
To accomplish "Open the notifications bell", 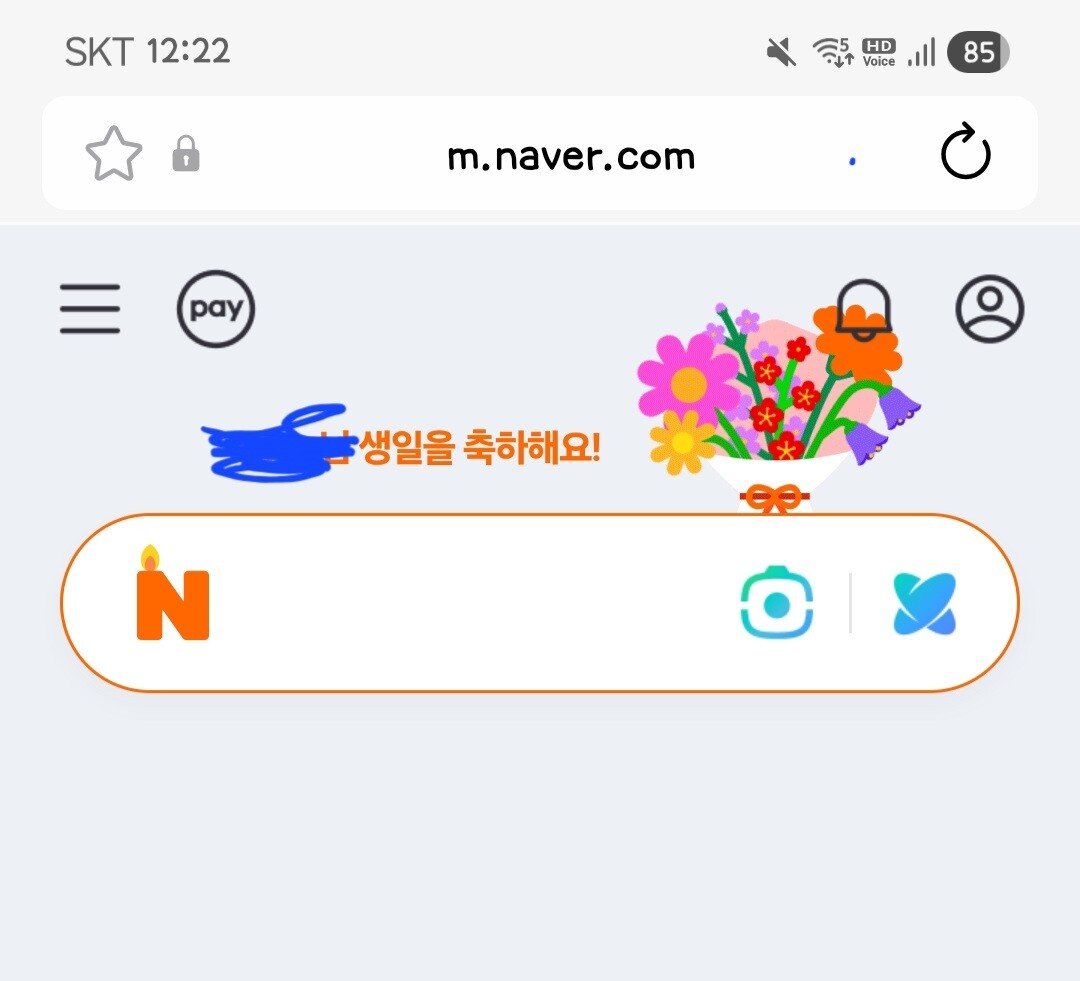I will (864, 310).
